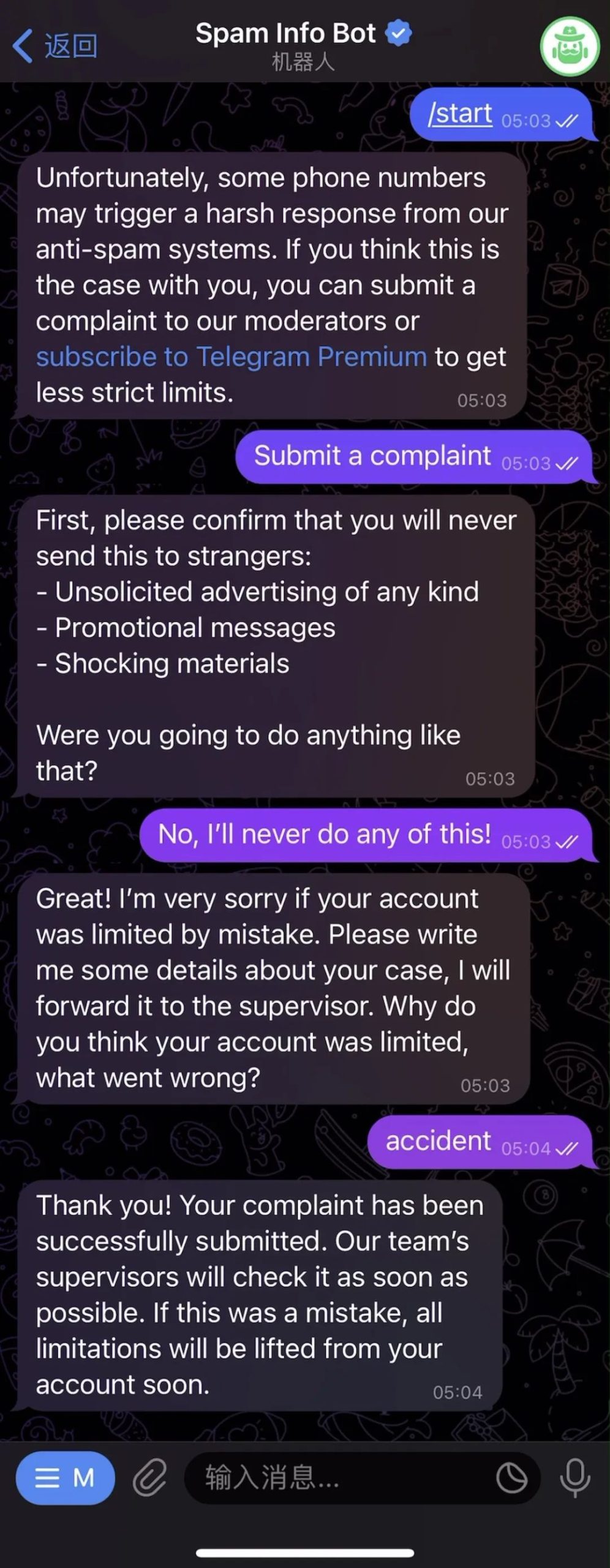Go back using the 返回 arrow
Image resolution: width=610 pixels, height=1568 pixels.
(54, 46)
